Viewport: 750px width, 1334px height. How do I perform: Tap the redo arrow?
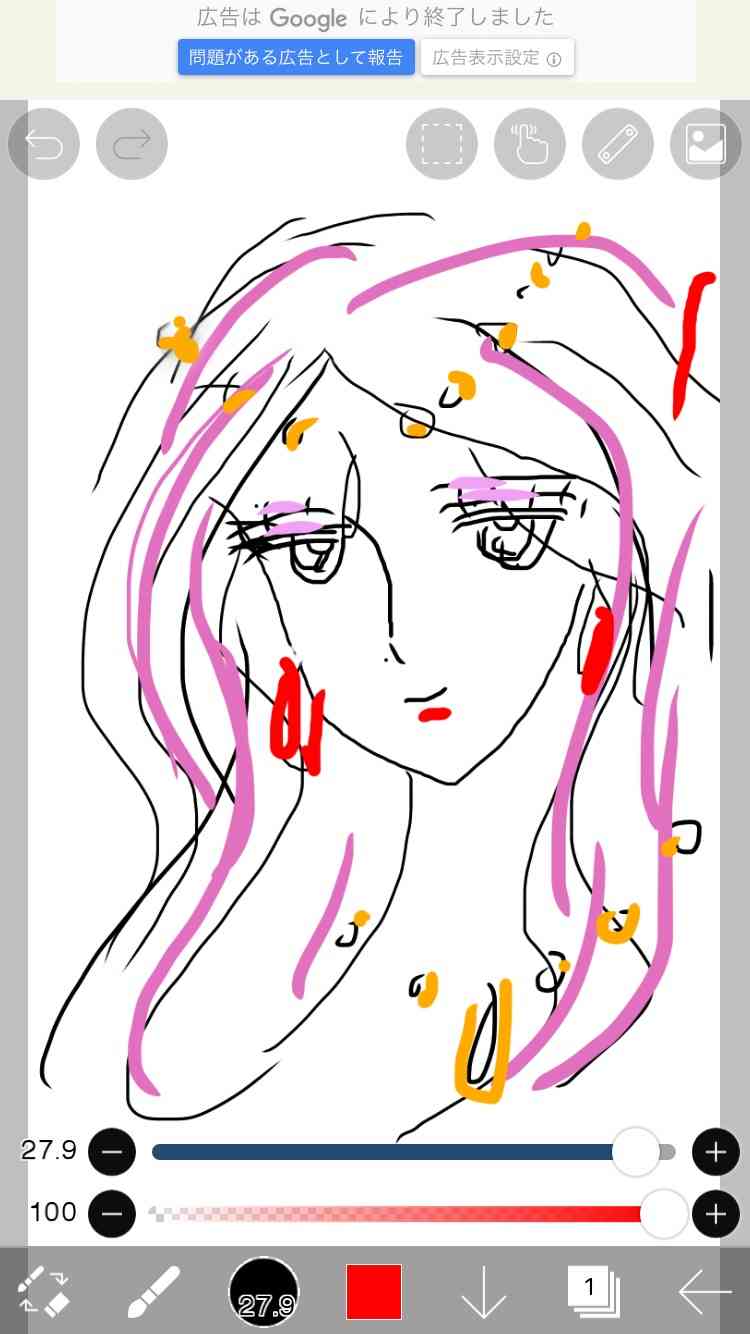click(x=131, y=144)
